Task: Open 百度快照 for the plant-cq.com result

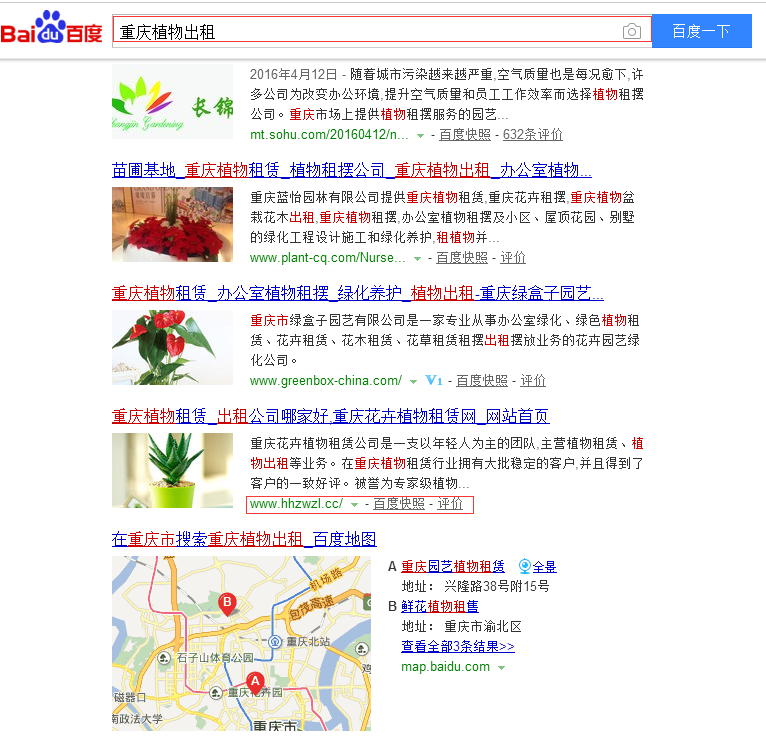Action: pos(461,257)
